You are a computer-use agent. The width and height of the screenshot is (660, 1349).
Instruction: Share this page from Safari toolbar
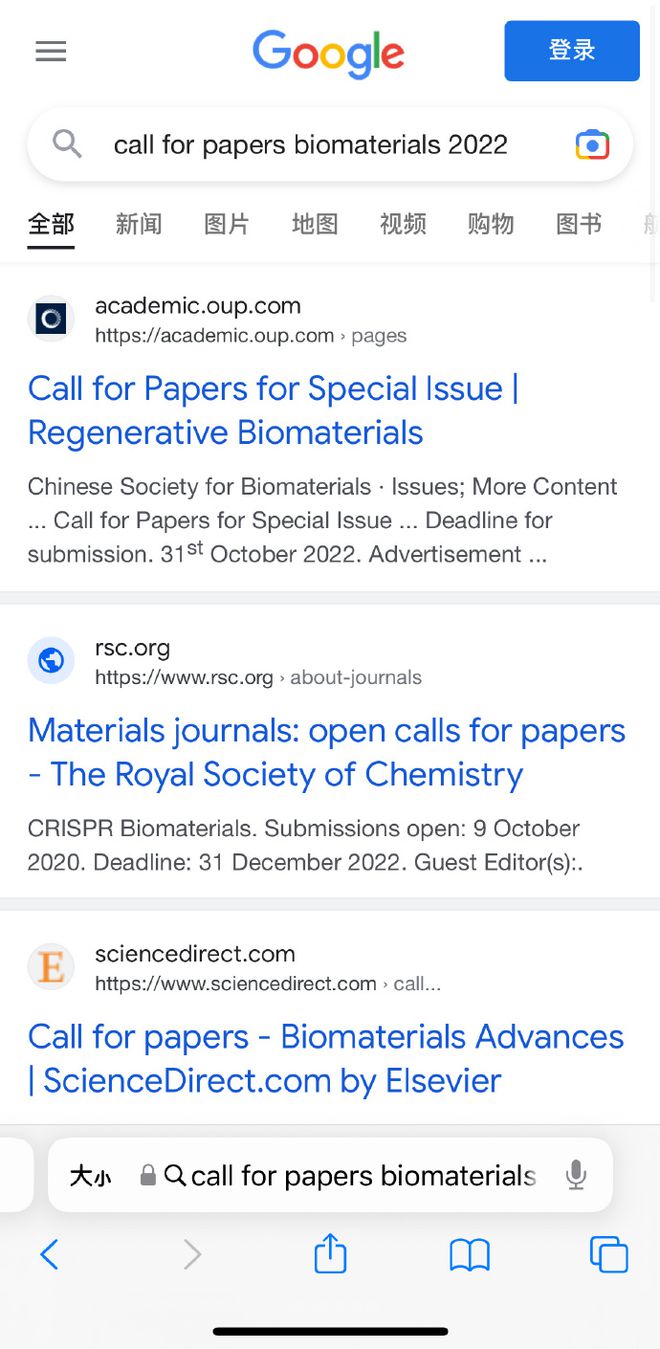pos(330,1253)
